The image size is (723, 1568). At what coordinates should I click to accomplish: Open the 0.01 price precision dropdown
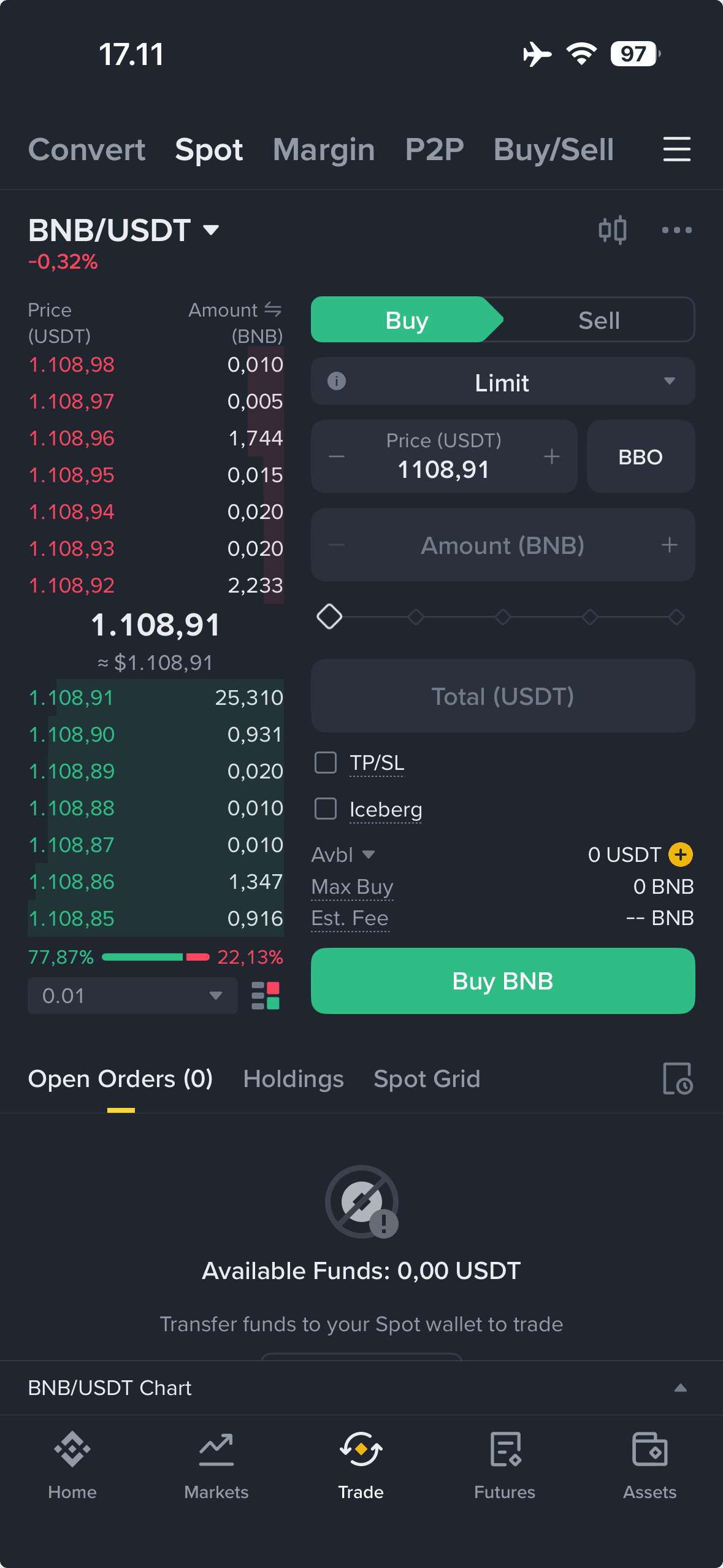(x=132, y=995)
